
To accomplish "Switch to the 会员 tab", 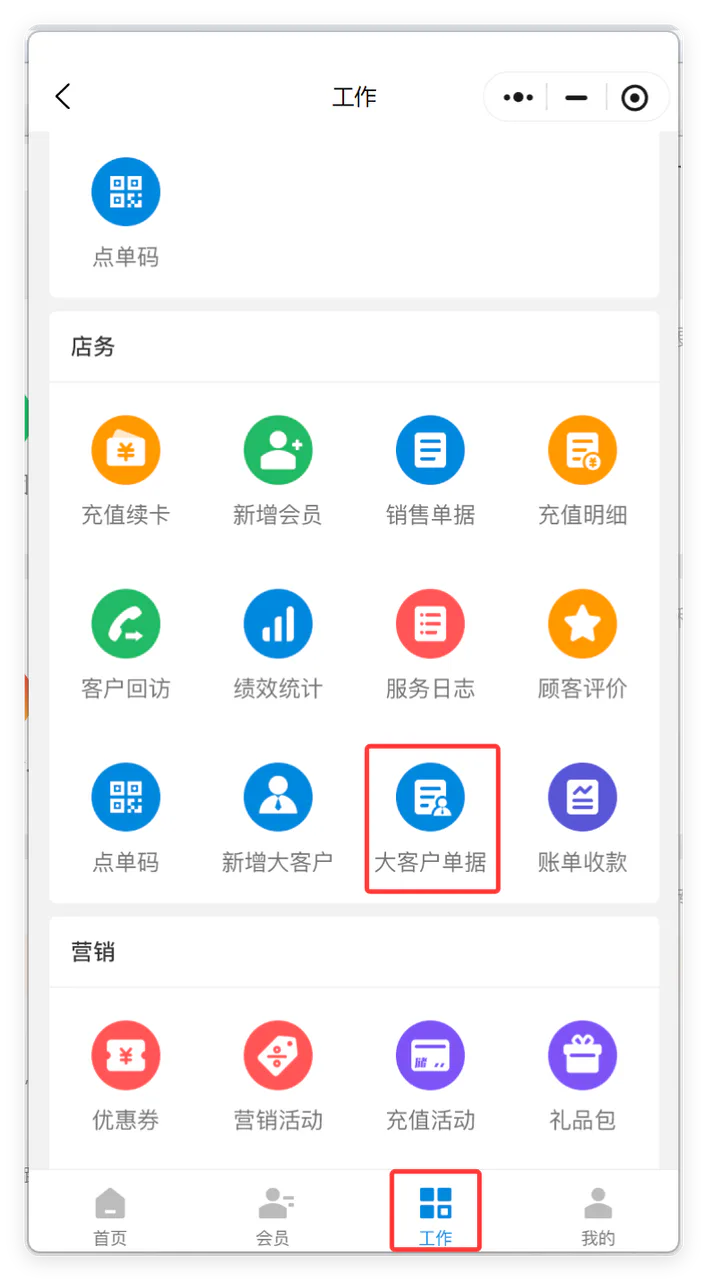I will (x=273, y=1216).
